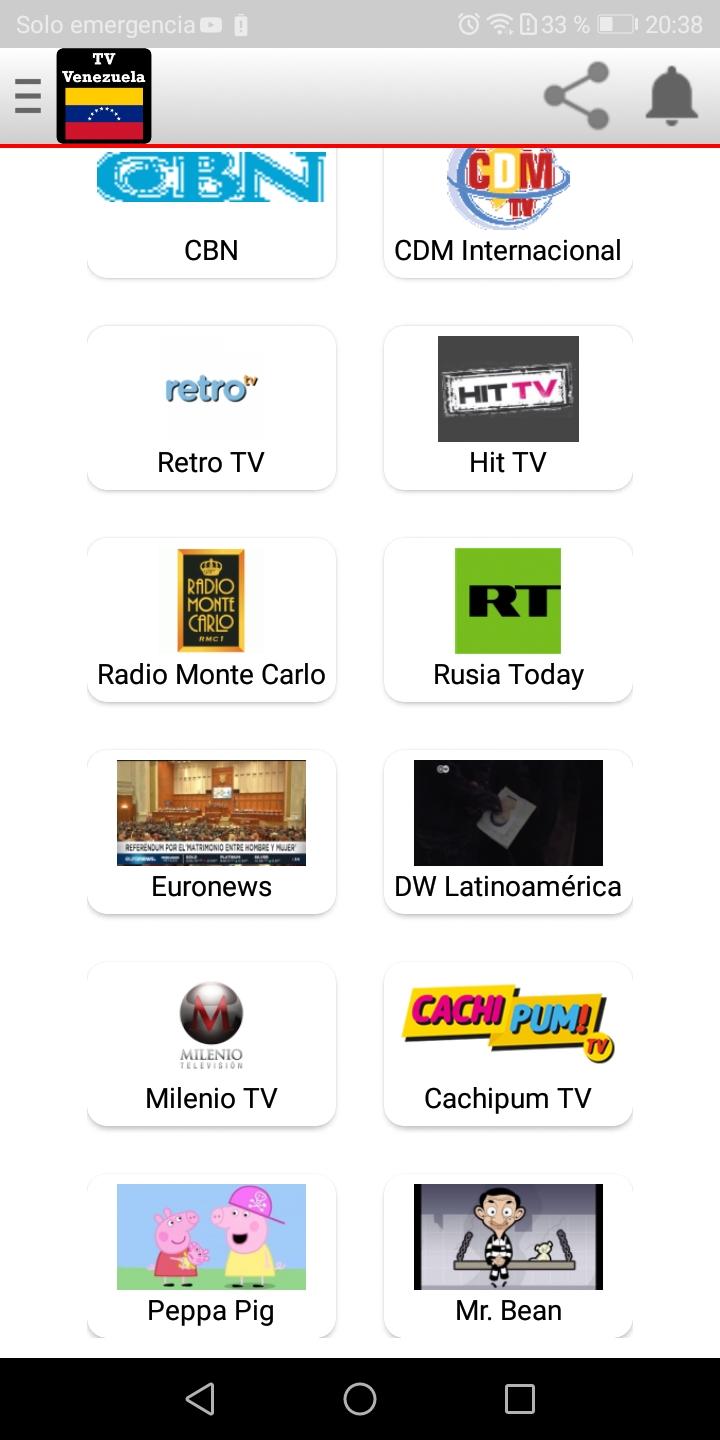Share the app via share icon
Screen dimensions: 720x1440
coord(576,96)
